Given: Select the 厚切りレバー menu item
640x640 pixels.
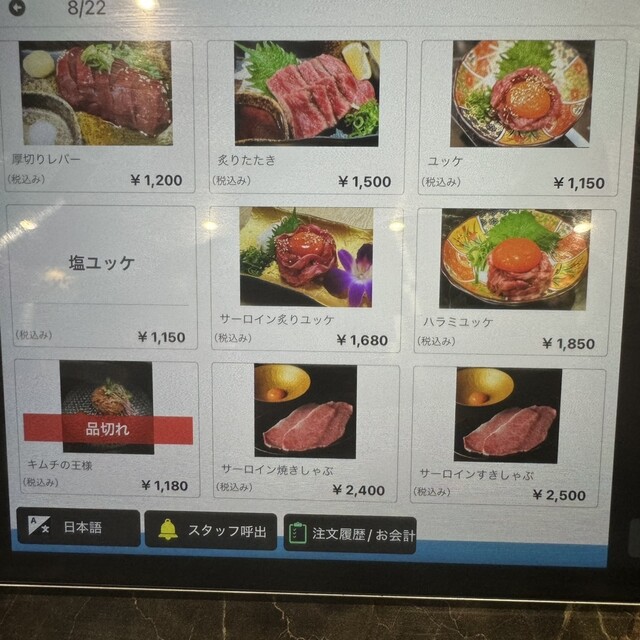Looking at the screenshot, I should (100, 115).
